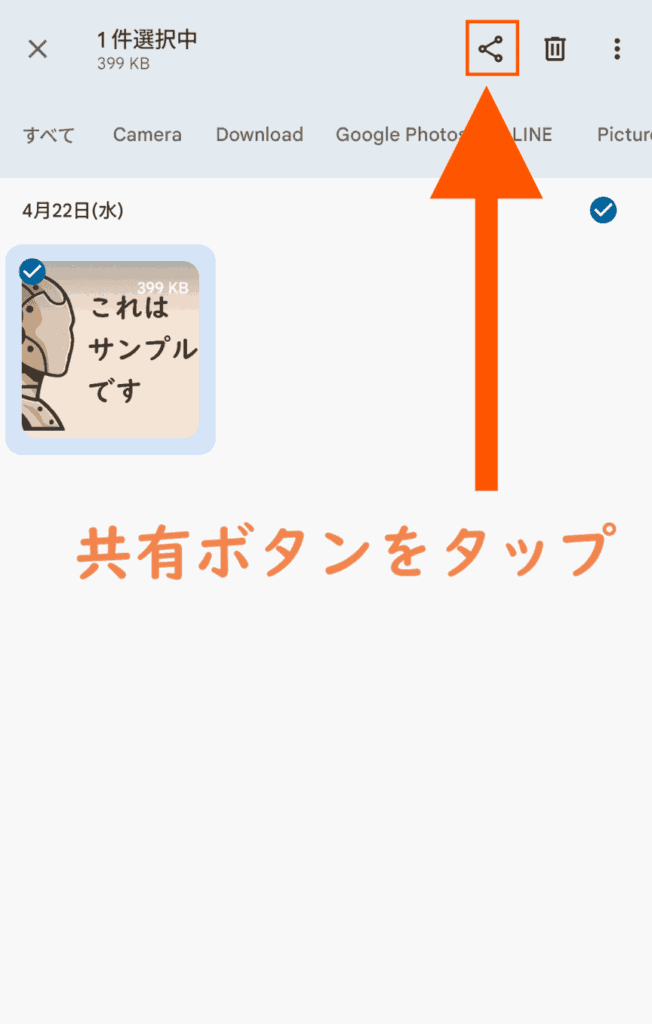Open the three-dot overflow menu
Screen dimensions: 652x1024
pos(617,49)
